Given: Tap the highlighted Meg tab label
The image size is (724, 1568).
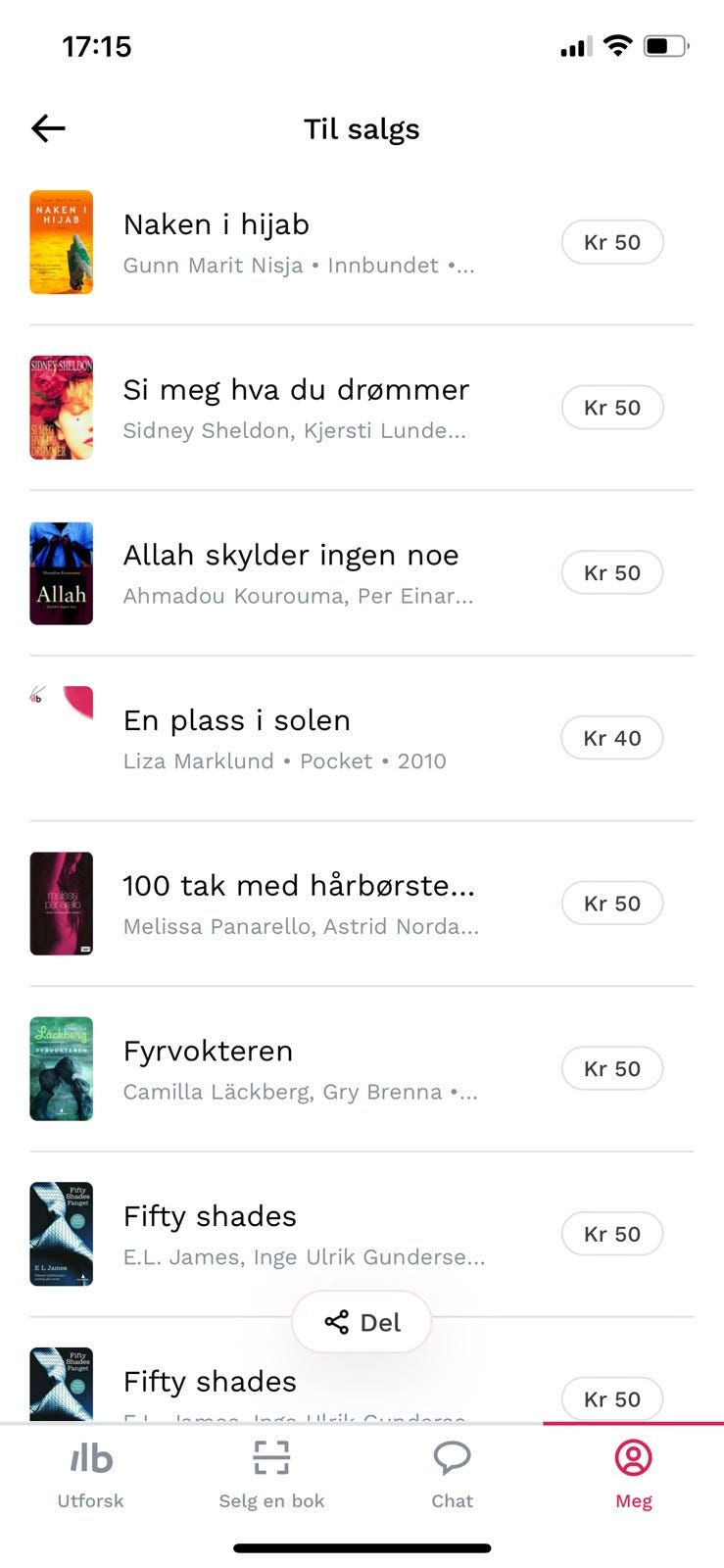Looking at the screenshot, I should tap(633, 1500).
